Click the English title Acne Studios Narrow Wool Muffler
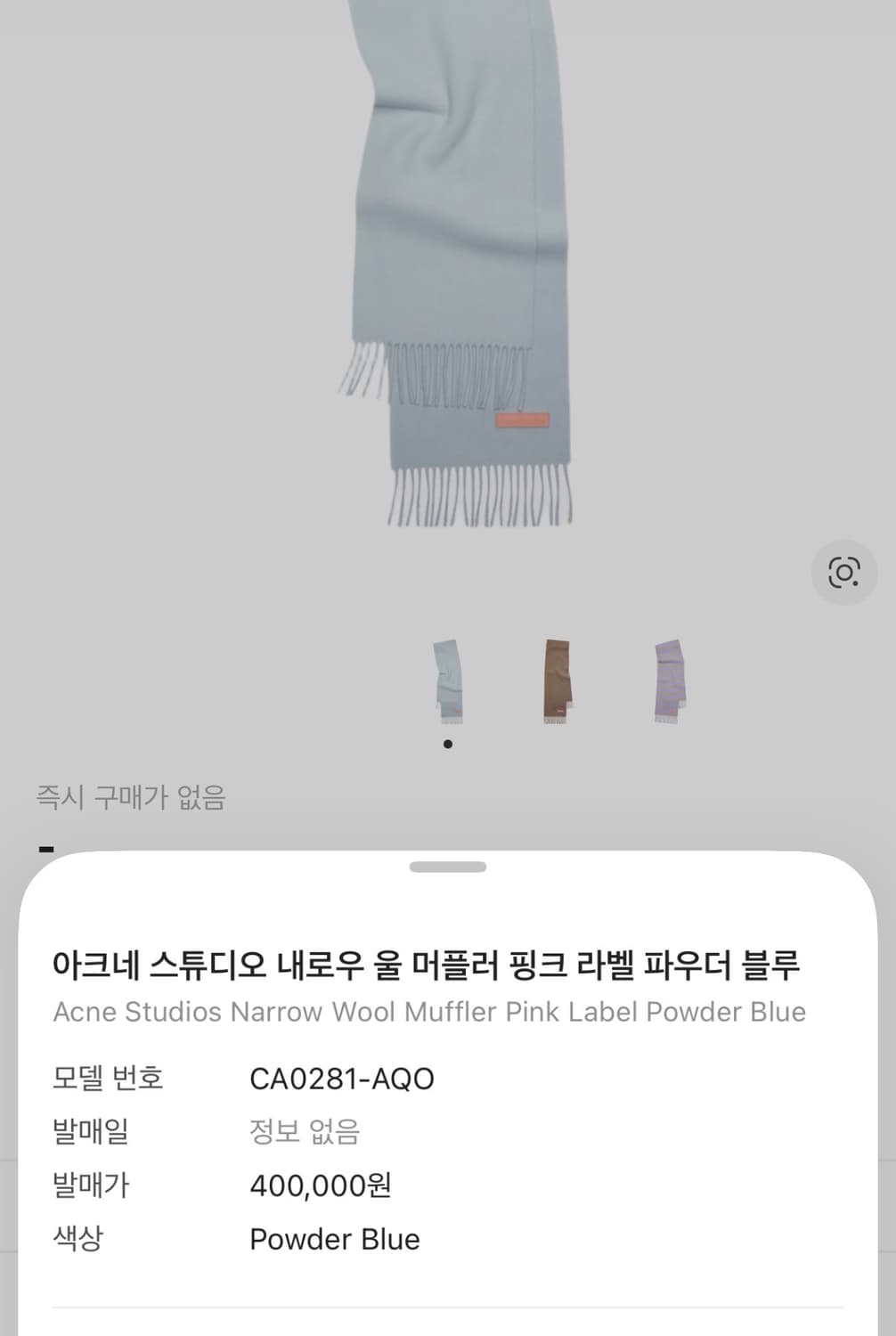 click(x=430, y=1011)
